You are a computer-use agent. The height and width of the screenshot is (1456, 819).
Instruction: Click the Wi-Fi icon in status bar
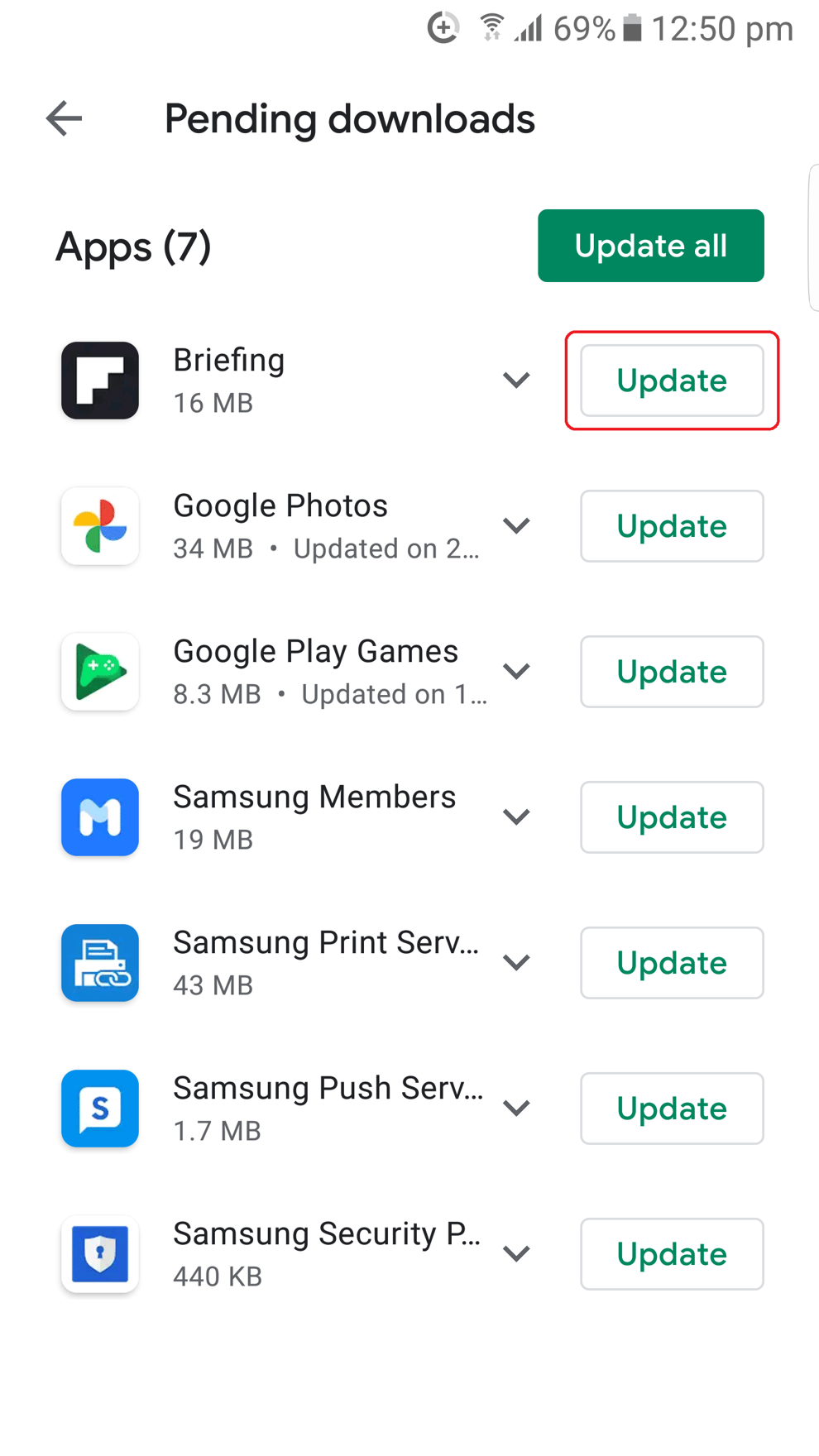point(491,27)
